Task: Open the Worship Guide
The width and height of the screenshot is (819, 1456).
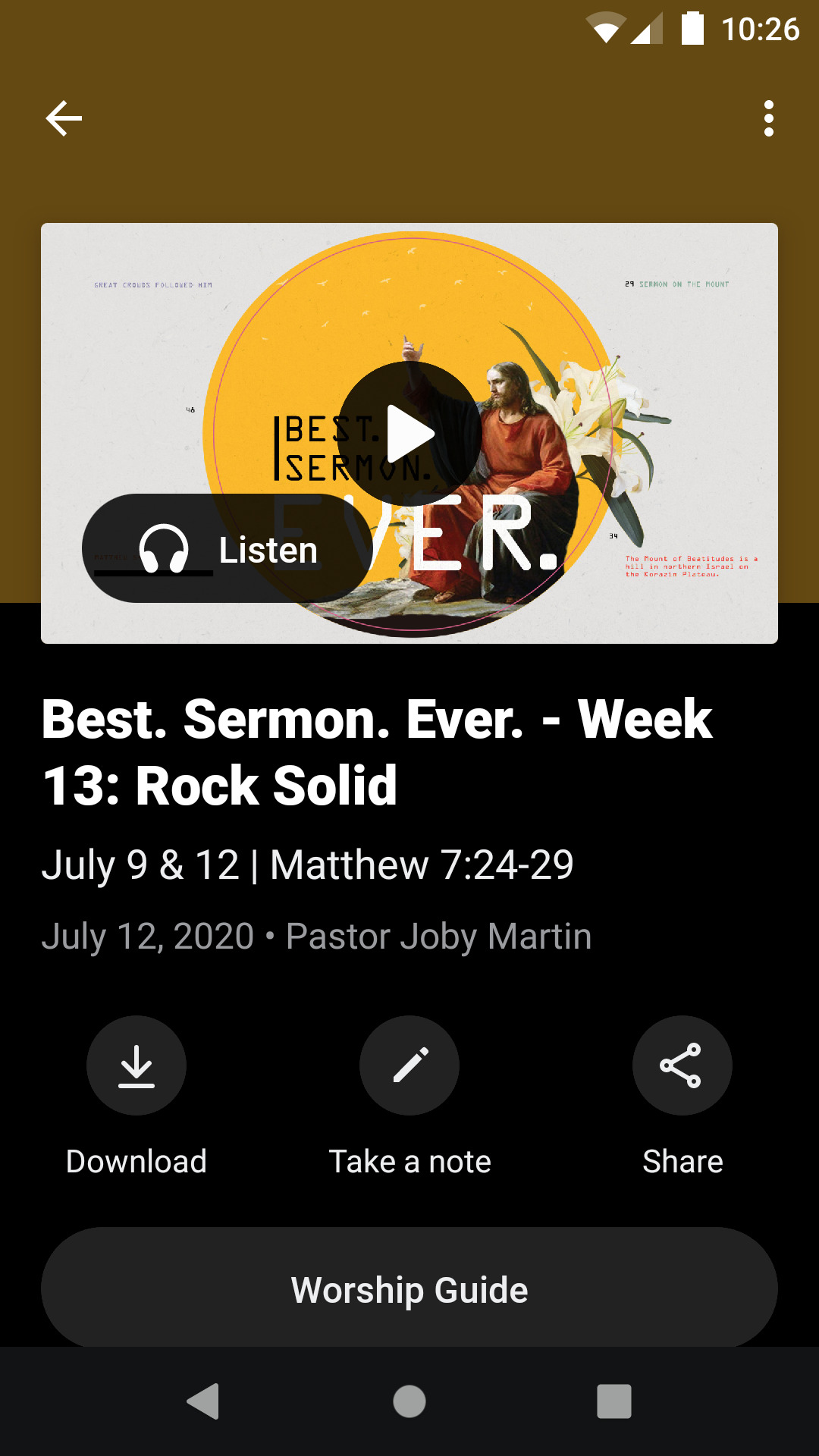Action: tap(409, 1289)
